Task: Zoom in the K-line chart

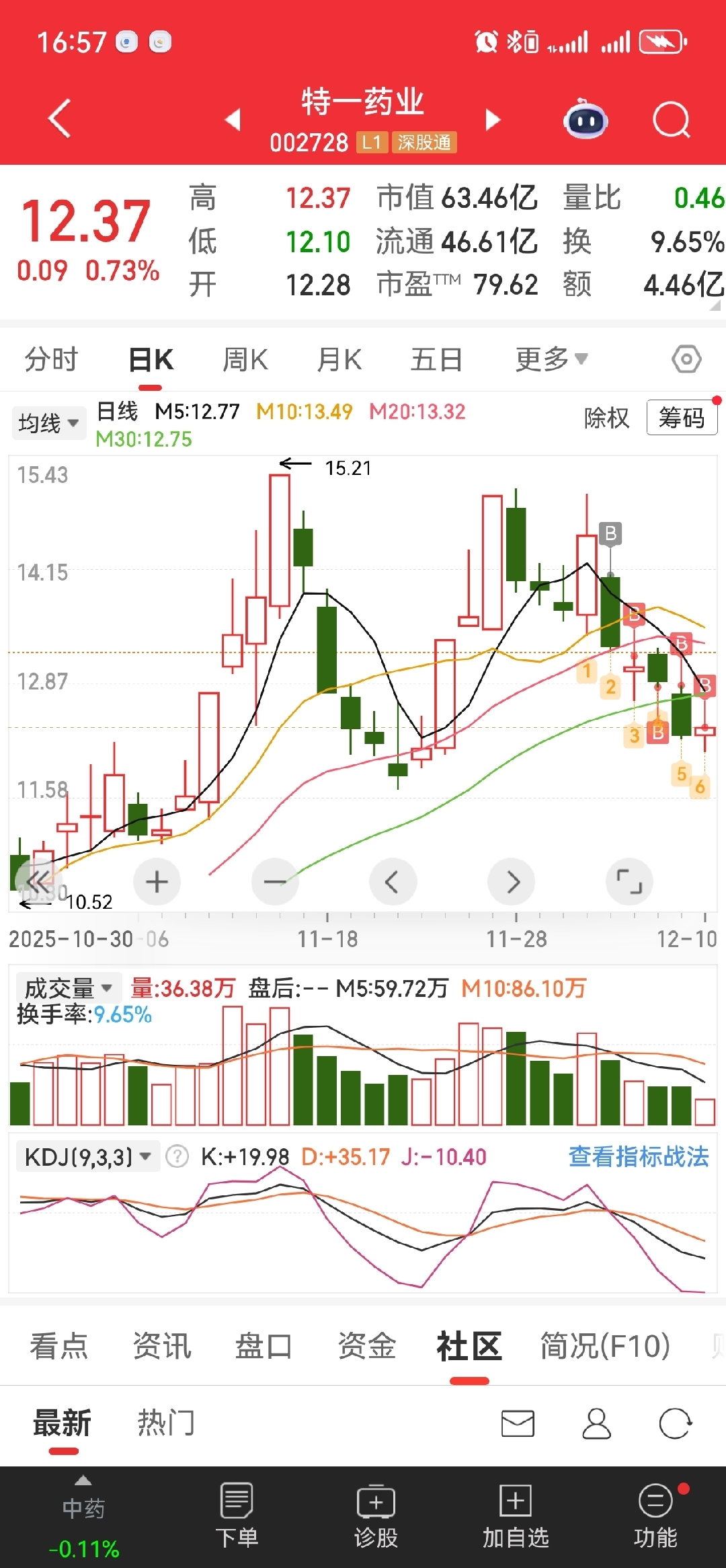Action: pos(157,881)
